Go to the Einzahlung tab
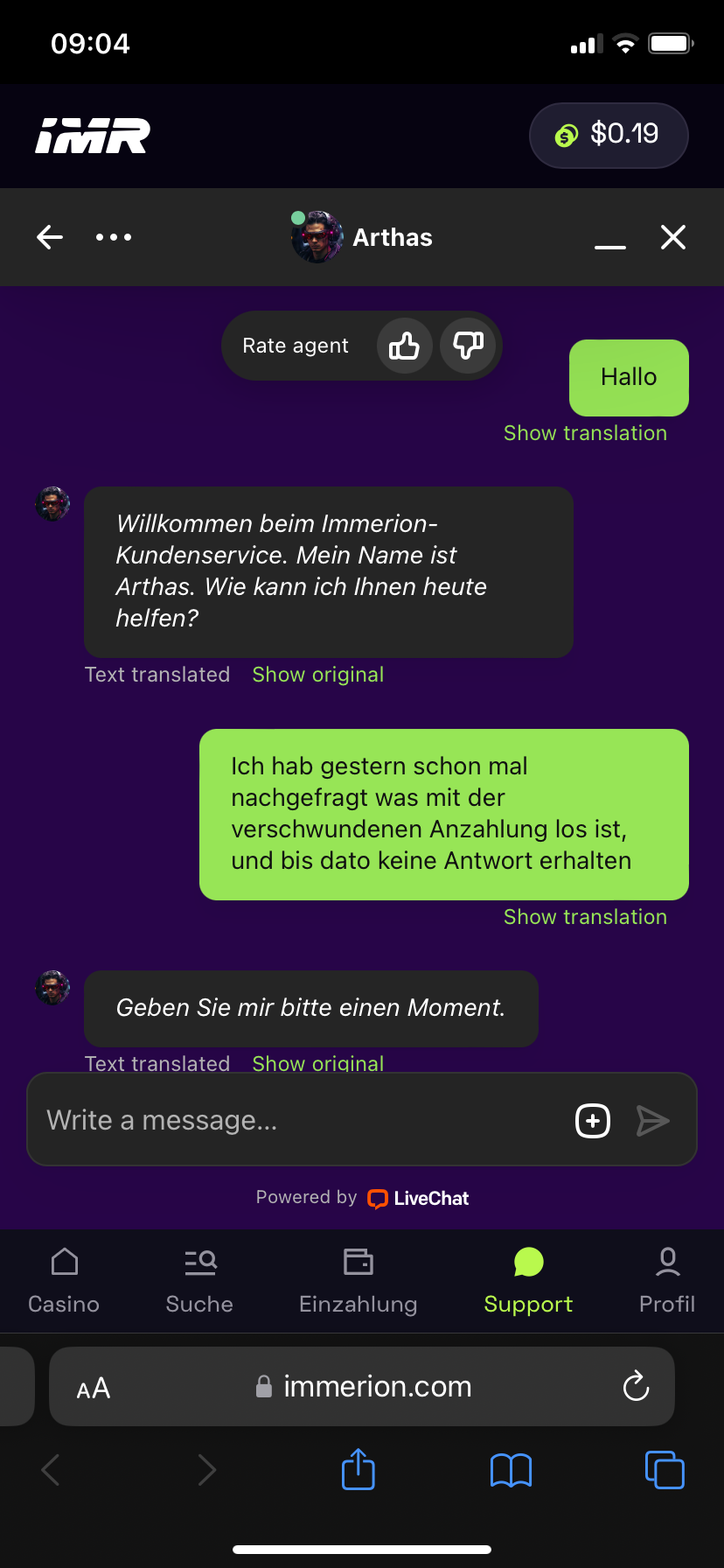The image size is (724, 1568). (x=359, y=1281)
